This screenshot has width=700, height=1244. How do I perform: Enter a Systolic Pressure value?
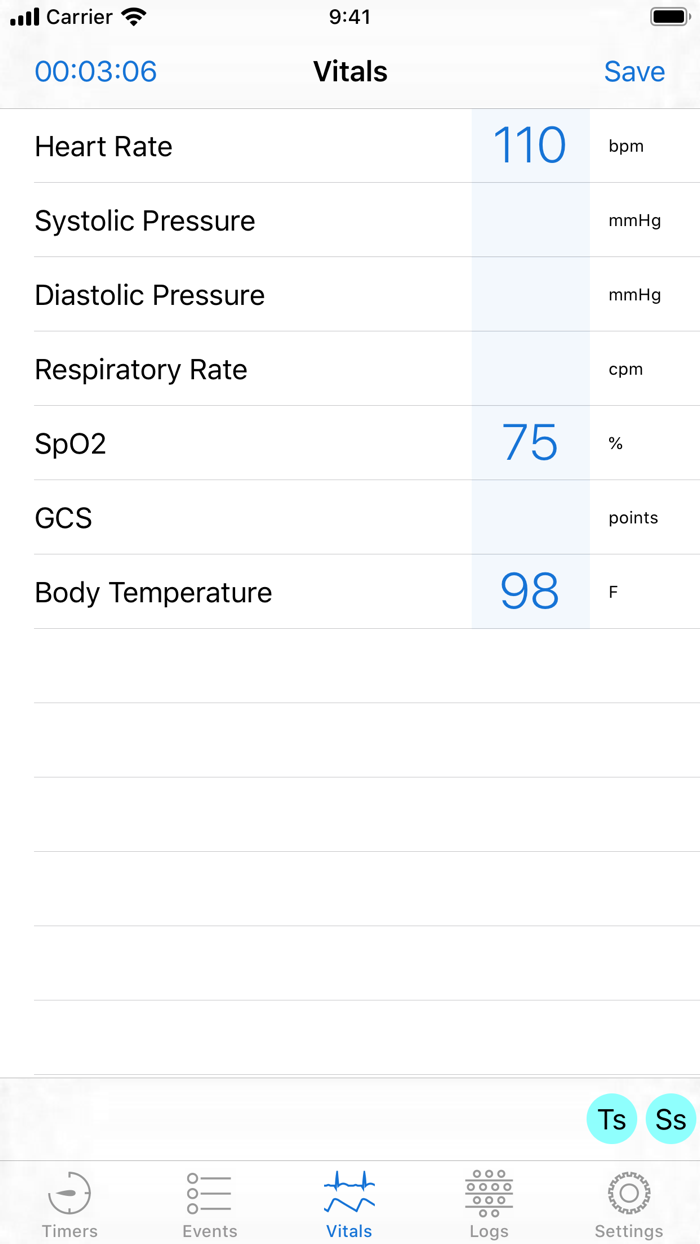pos(530,220)
